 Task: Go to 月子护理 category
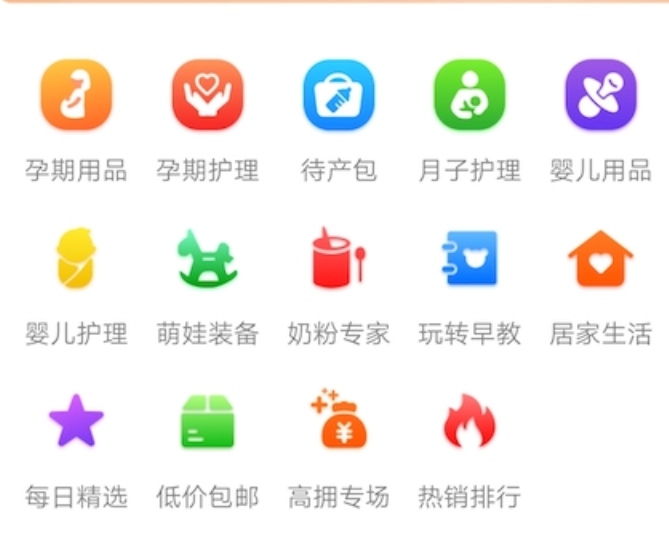coord(469,96)
